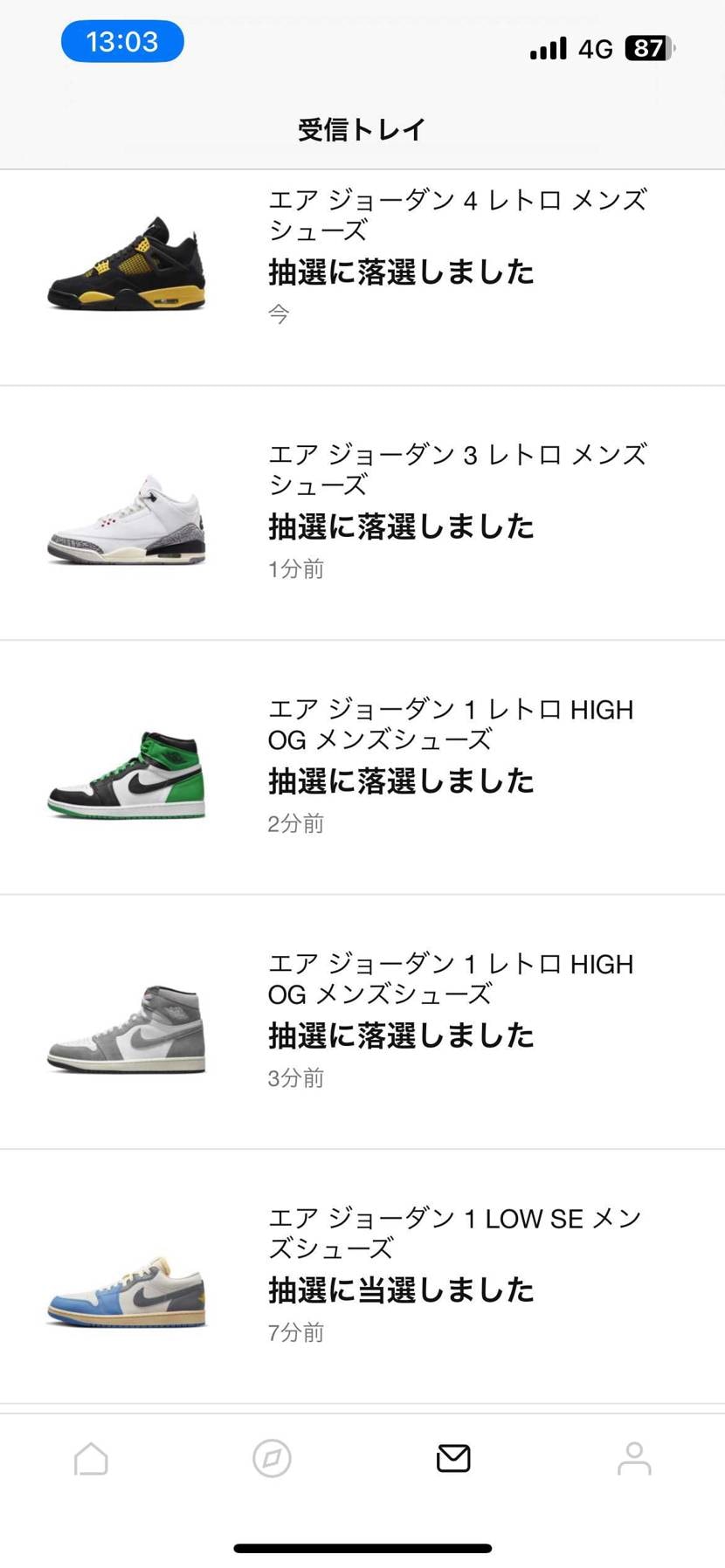The width and height of the screenshot is (725, 1568).
Task: Tap the cellular signal bars icon
Action: pos(548,49)
